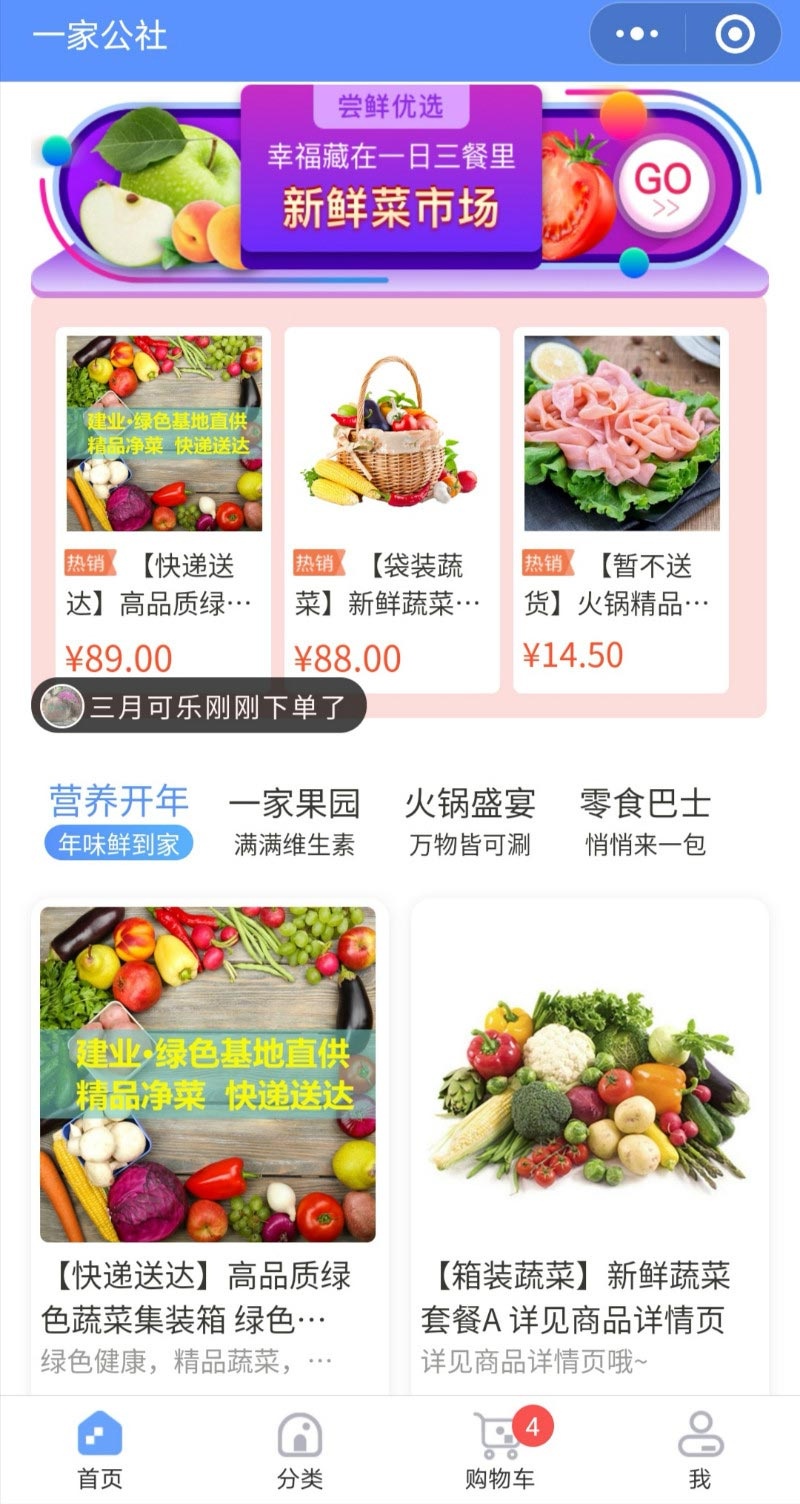The width and height of the screenshot is (800, 1504).
Task: Go to the 首页 home tab
Action: (100, 1450)
